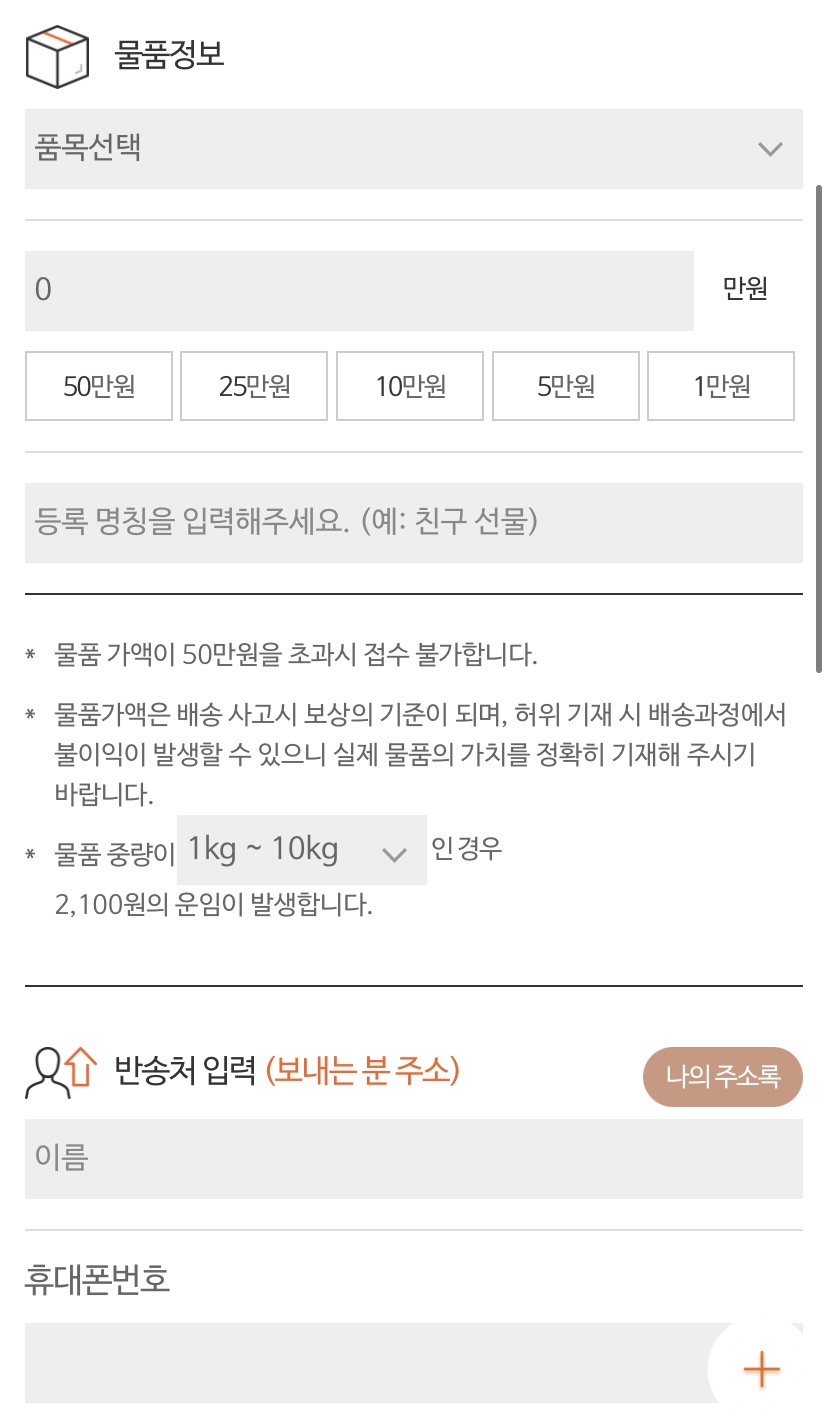Select the 50만원 quick amount button
828x1421 pixels.
click(98, 386)
